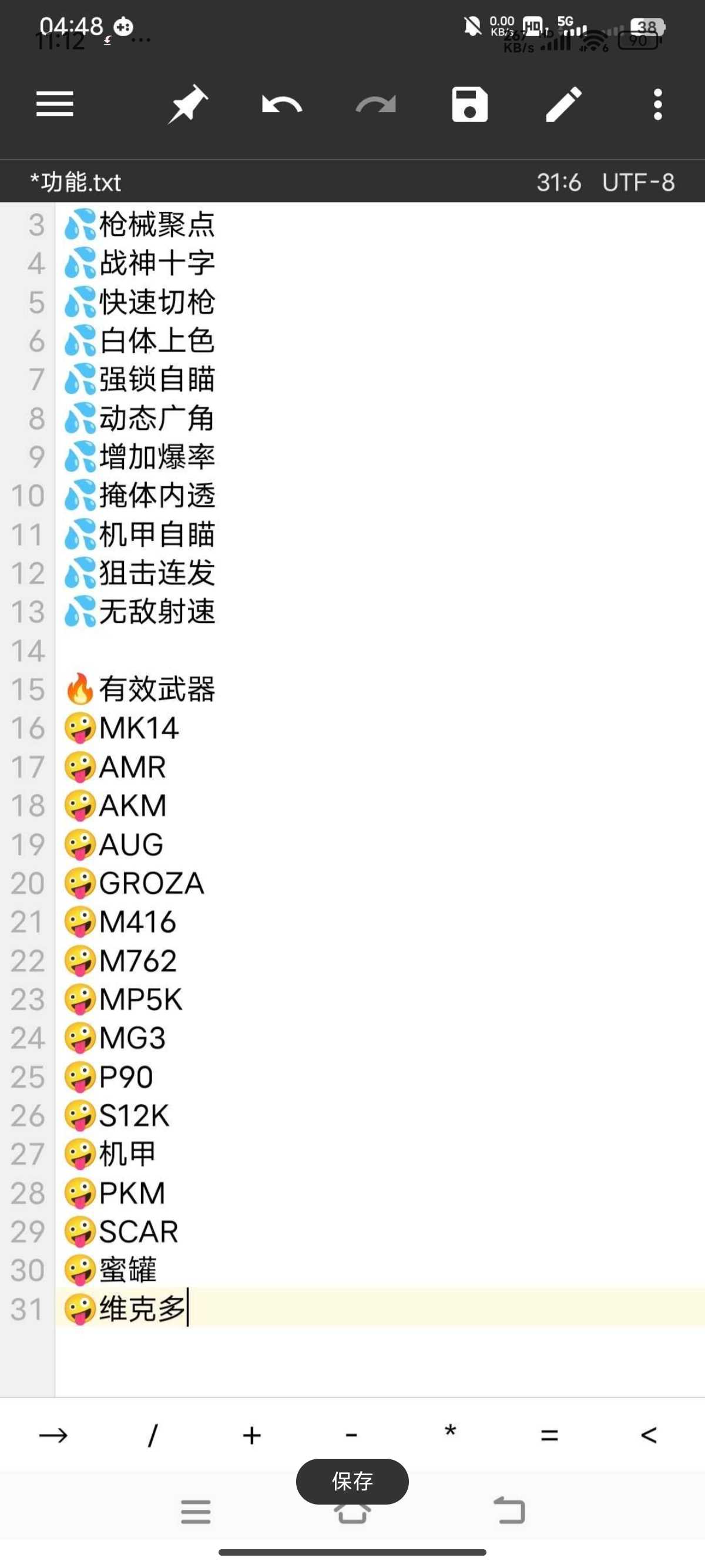The height and width of the screenshot is (1568, 705).
Task: Save the file with floppy disk icon
Action: 469,104
